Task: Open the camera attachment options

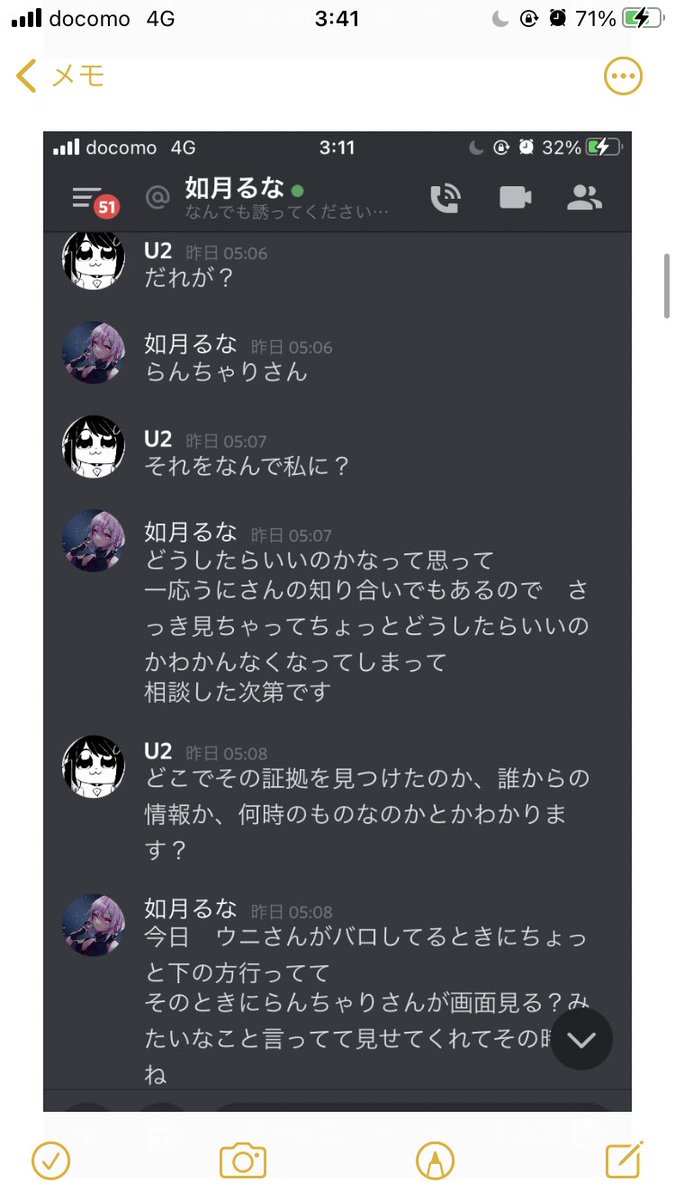Action: click(243, 1160)
